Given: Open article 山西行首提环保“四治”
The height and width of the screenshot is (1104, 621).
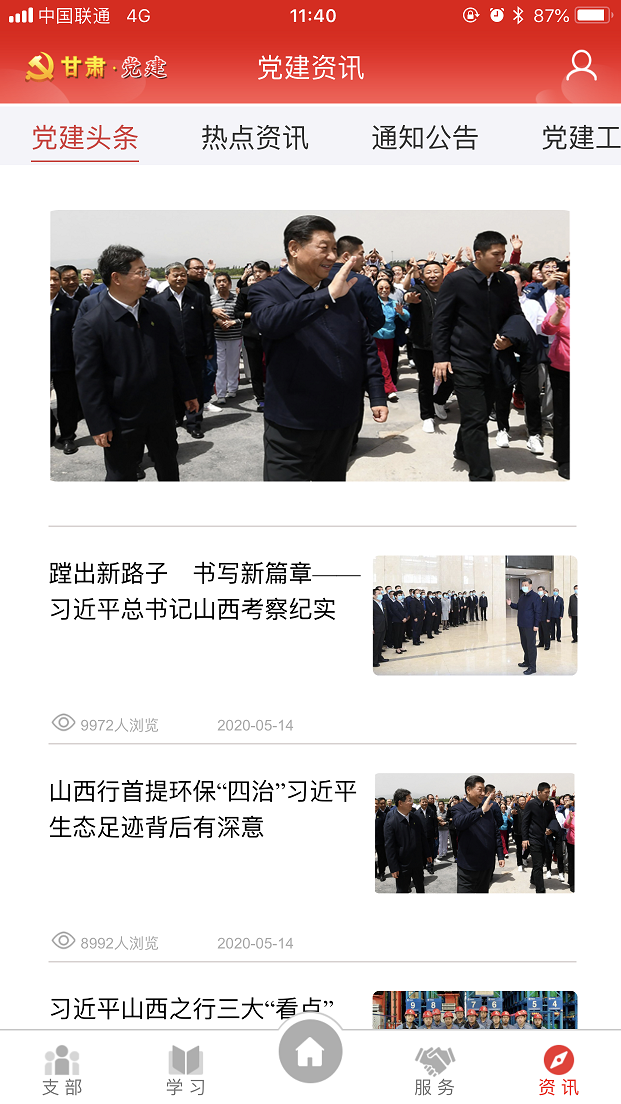Looking at the screenshot, I should [203, 809].
